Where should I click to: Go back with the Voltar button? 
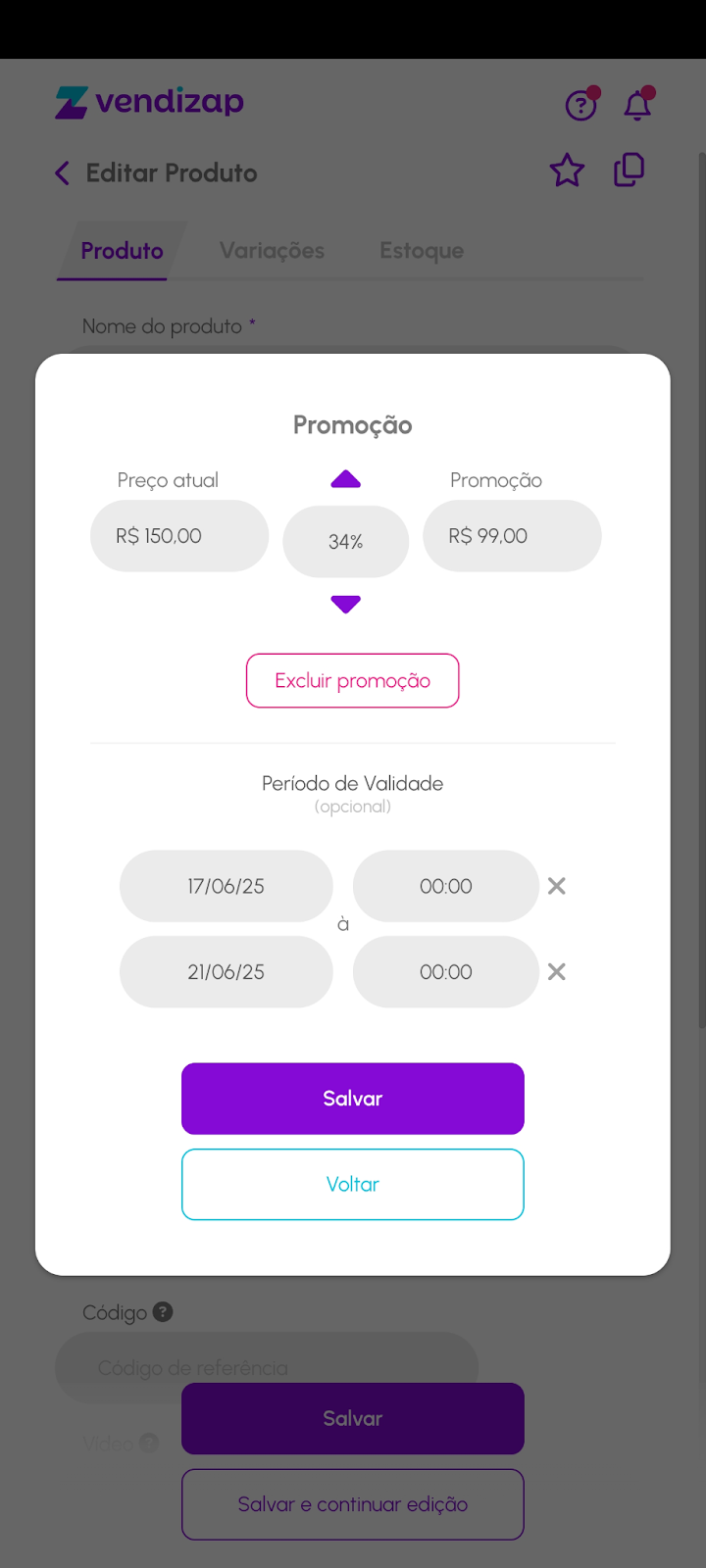coord(352,1184)
